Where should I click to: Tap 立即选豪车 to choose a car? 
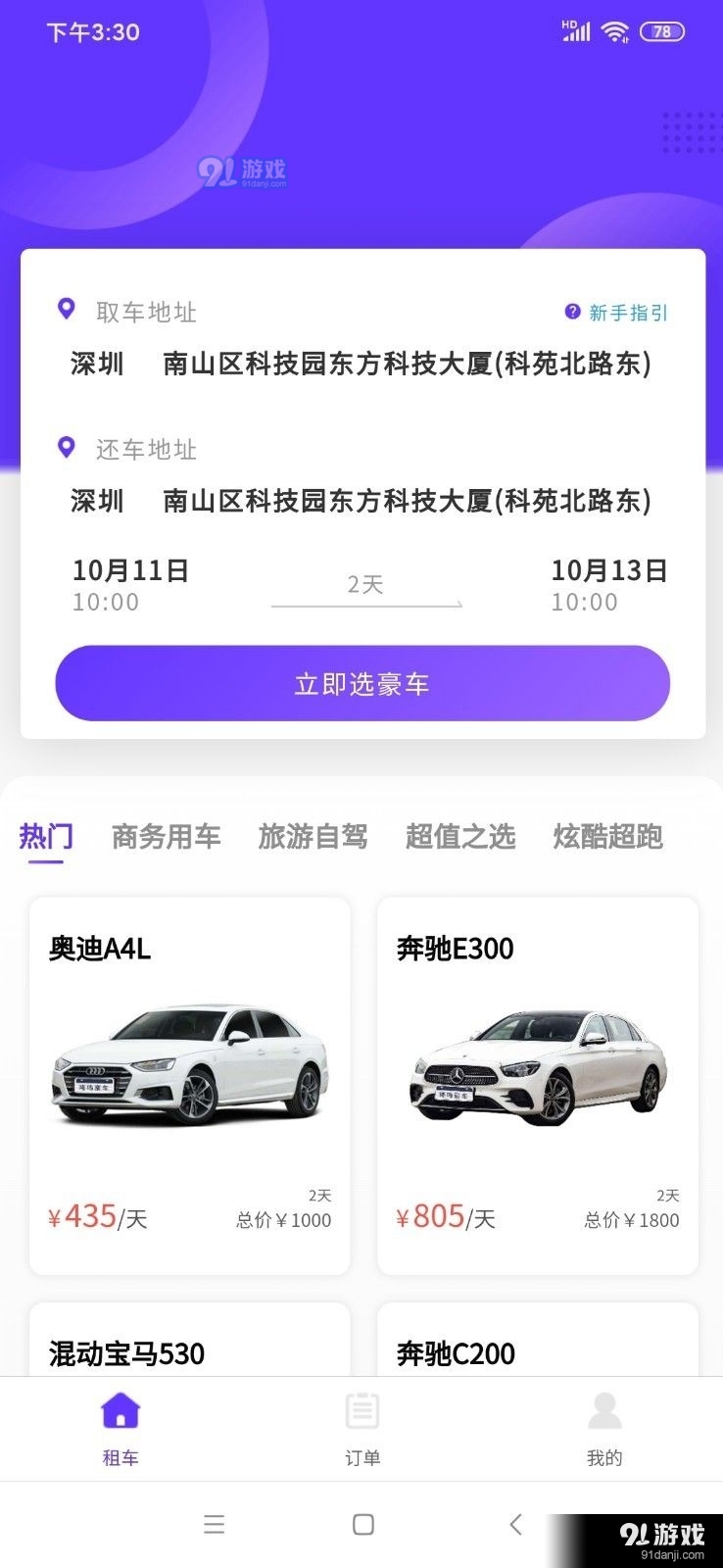point(361,683)
